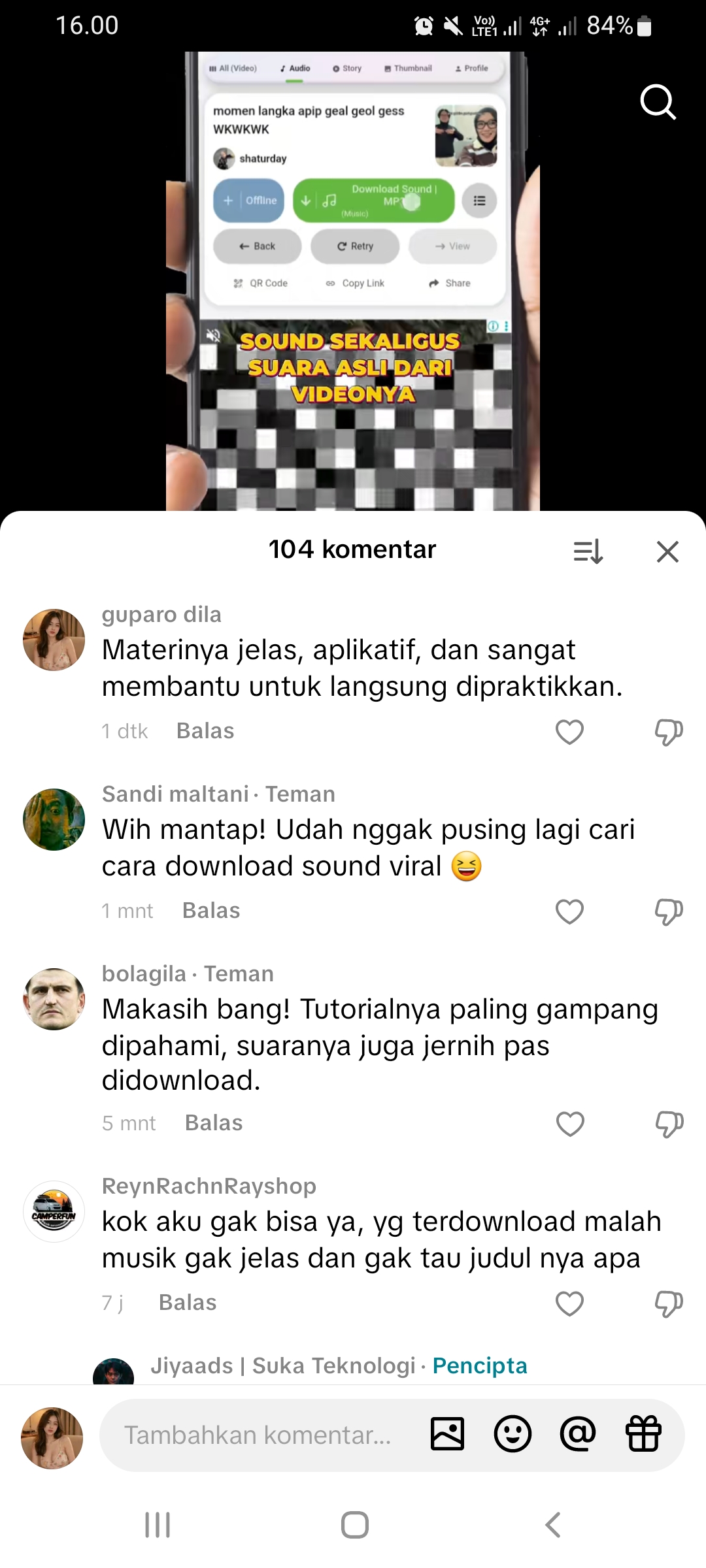
Task: Attach an image to the comment
Action: pos(448,1434)
